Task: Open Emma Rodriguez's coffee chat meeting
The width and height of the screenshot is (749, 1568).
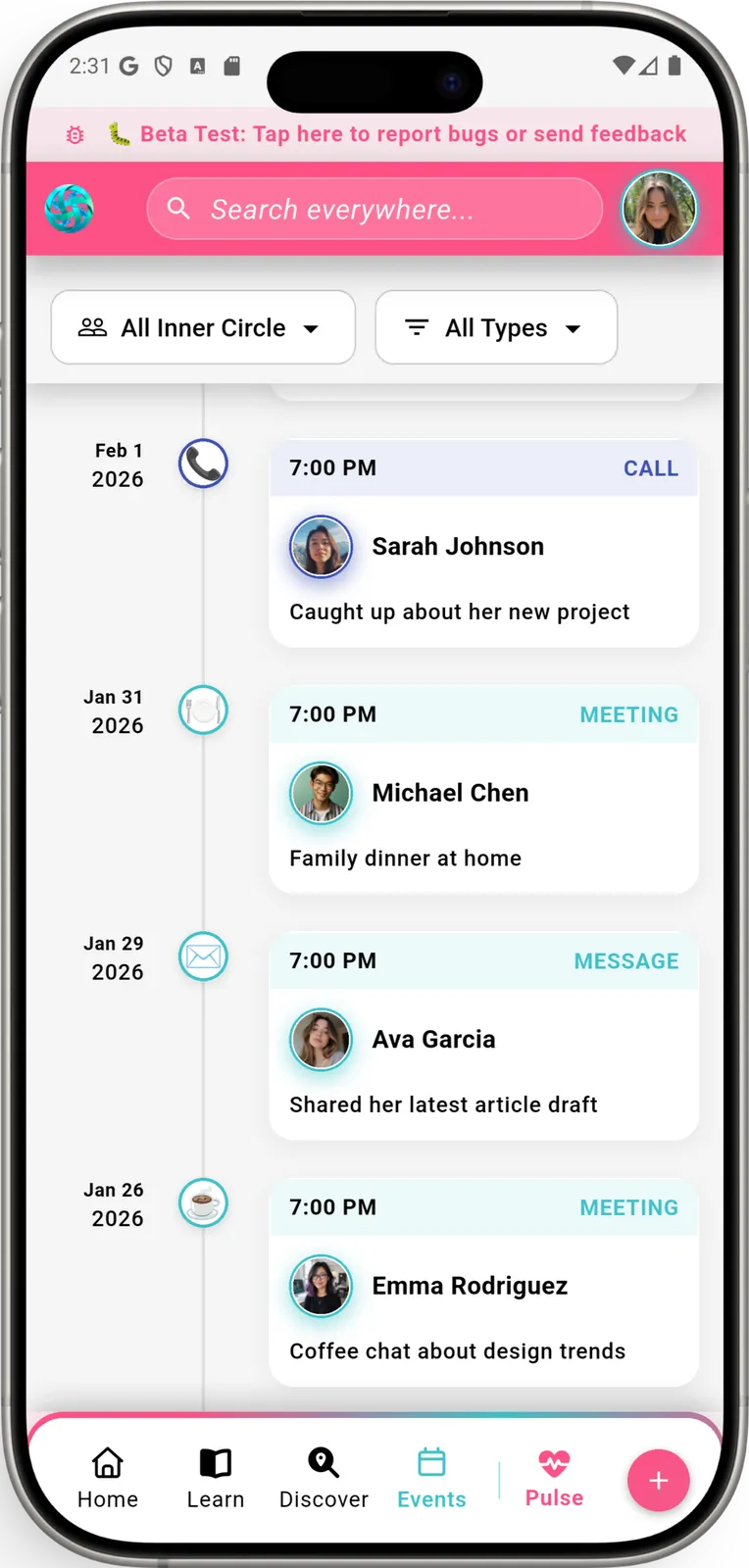Action: pyautogui.click(x=483, y=1283)
